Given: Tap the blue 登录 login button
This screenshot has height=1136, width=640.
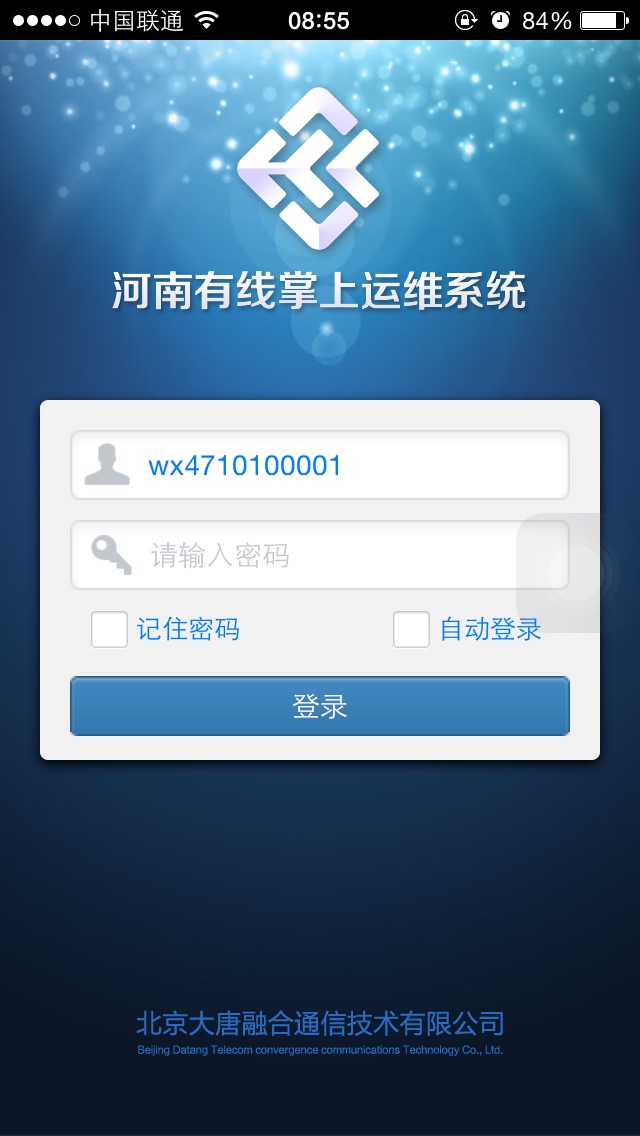Looking at the screenshot, I should point(320,706).
